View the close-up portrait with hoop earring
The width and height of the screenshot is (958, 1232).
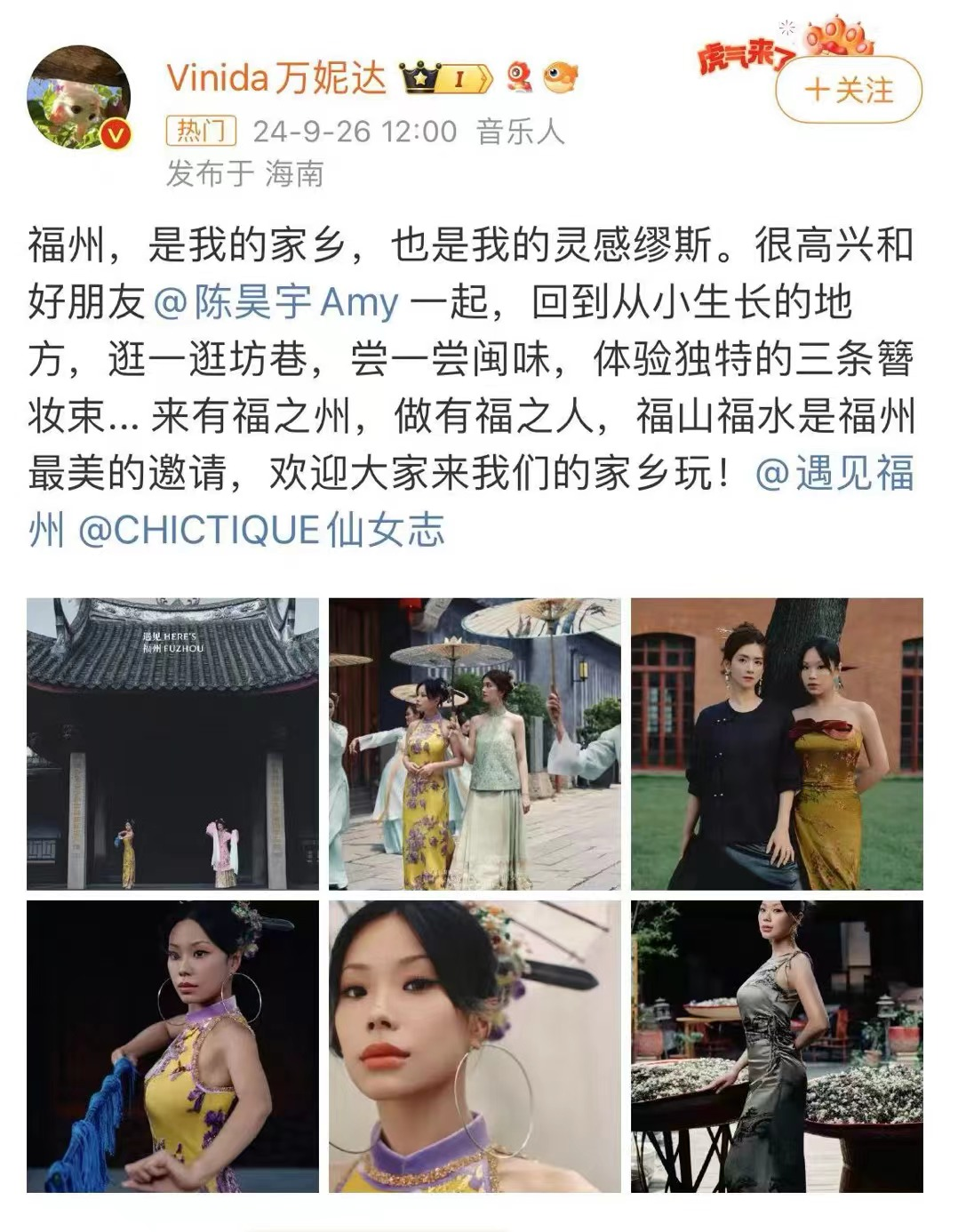coord(475,1046)
